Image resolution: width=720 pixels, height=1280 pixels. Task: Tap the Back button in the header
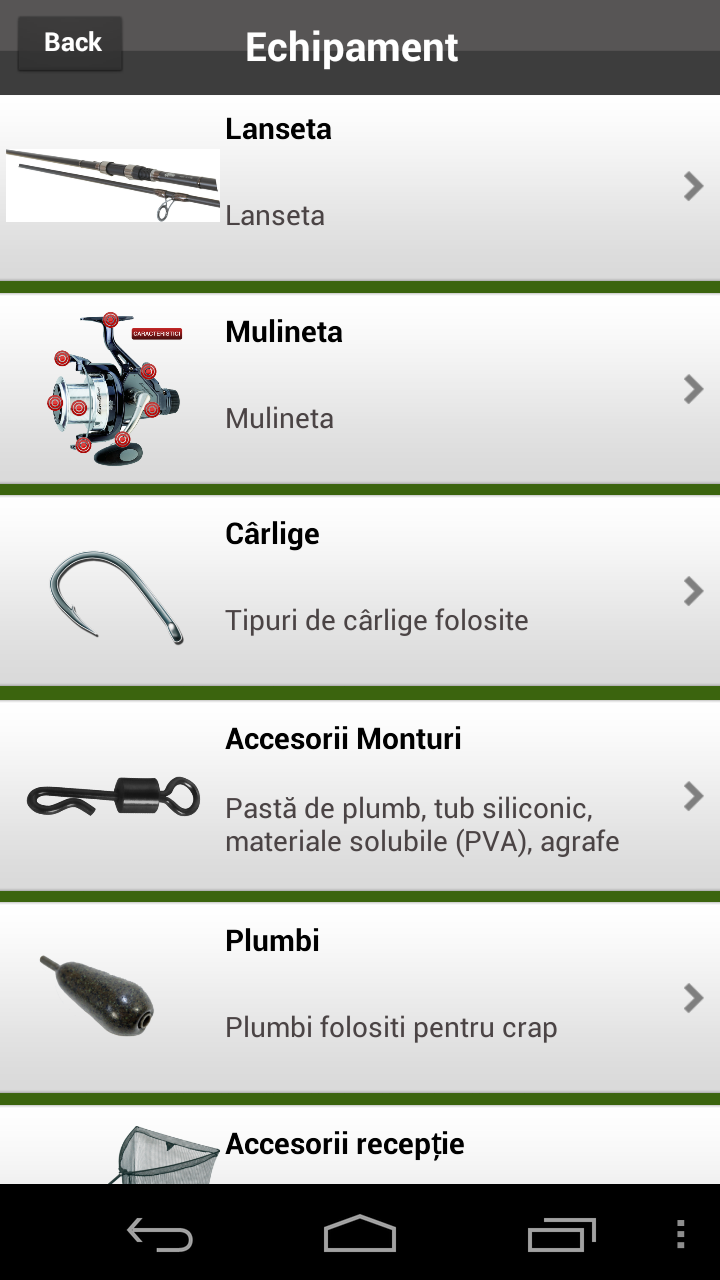coord(71,43)
